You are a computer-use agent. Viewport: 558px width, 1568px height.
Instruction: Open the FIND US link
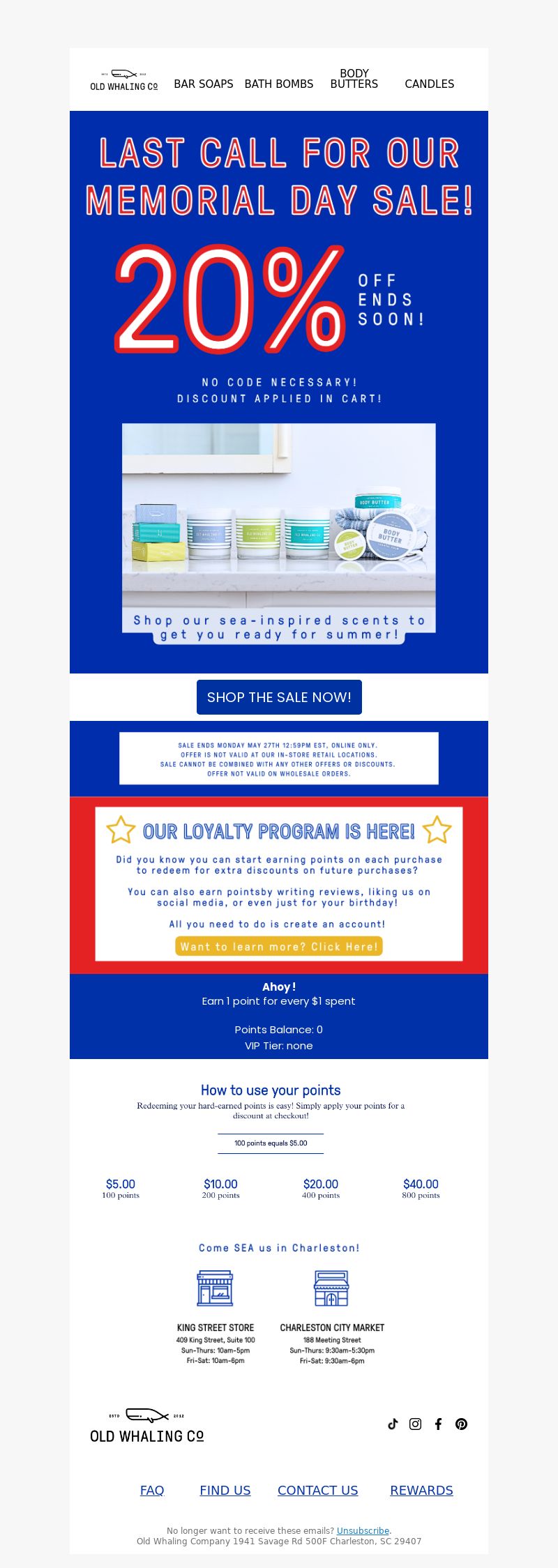pyautogui.click(x=225, y=1490)
